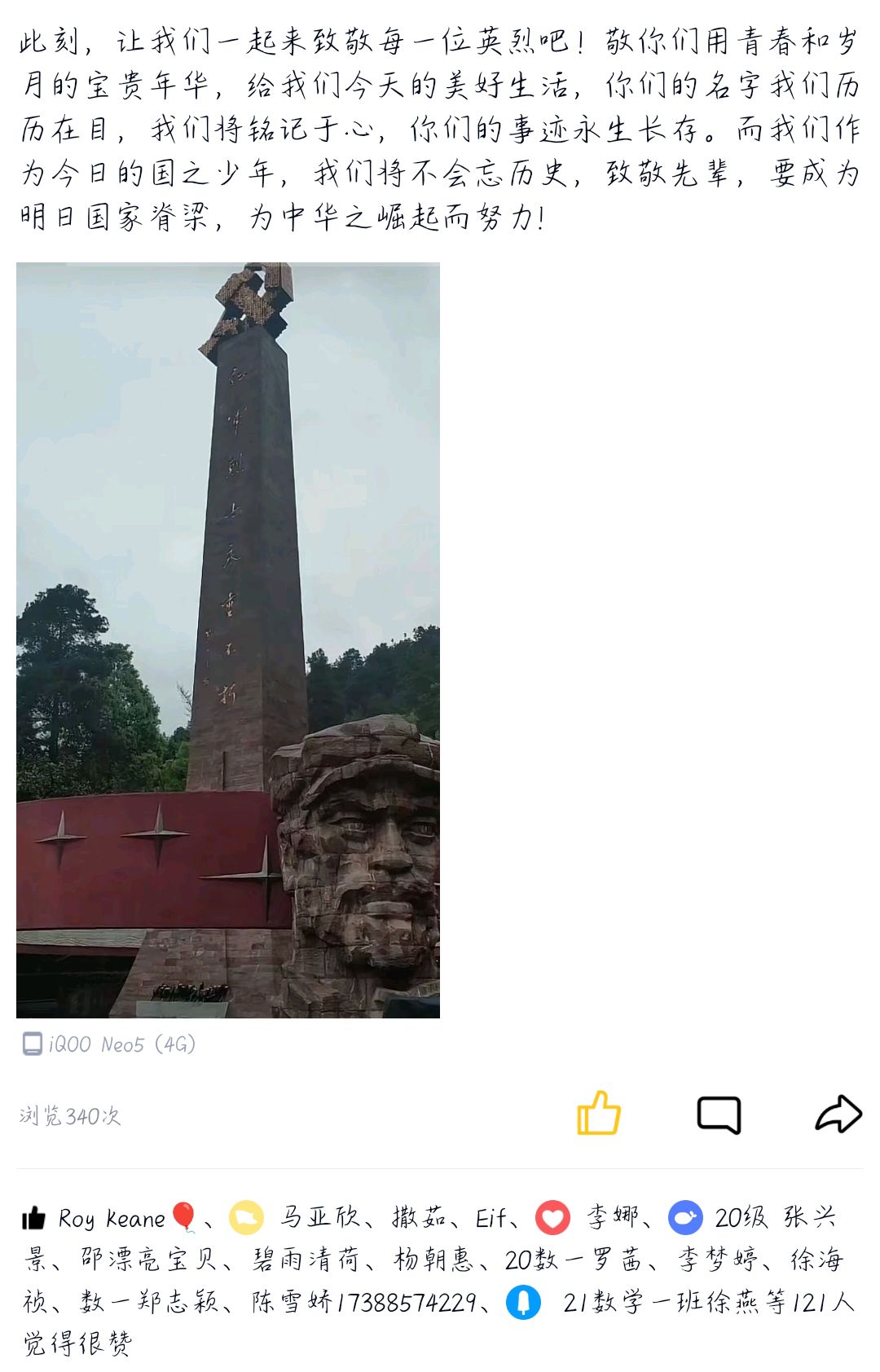Open 马亚欣's profile from the likes list

pos(319,1217)
